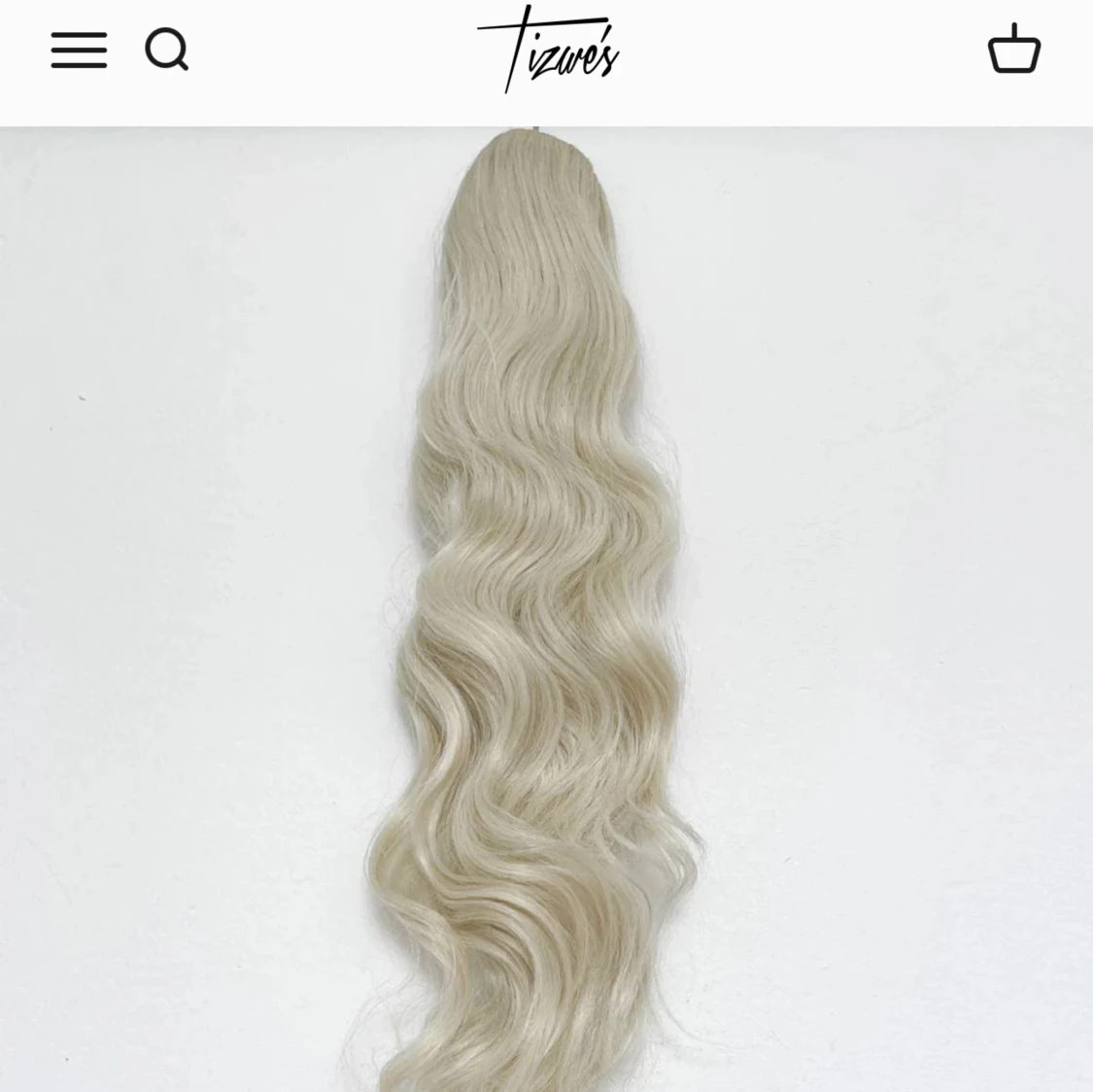Open the hamburger navigation menu
Screen dimensions: 1093x1092
pyautogui.click(x=79, y=50)
